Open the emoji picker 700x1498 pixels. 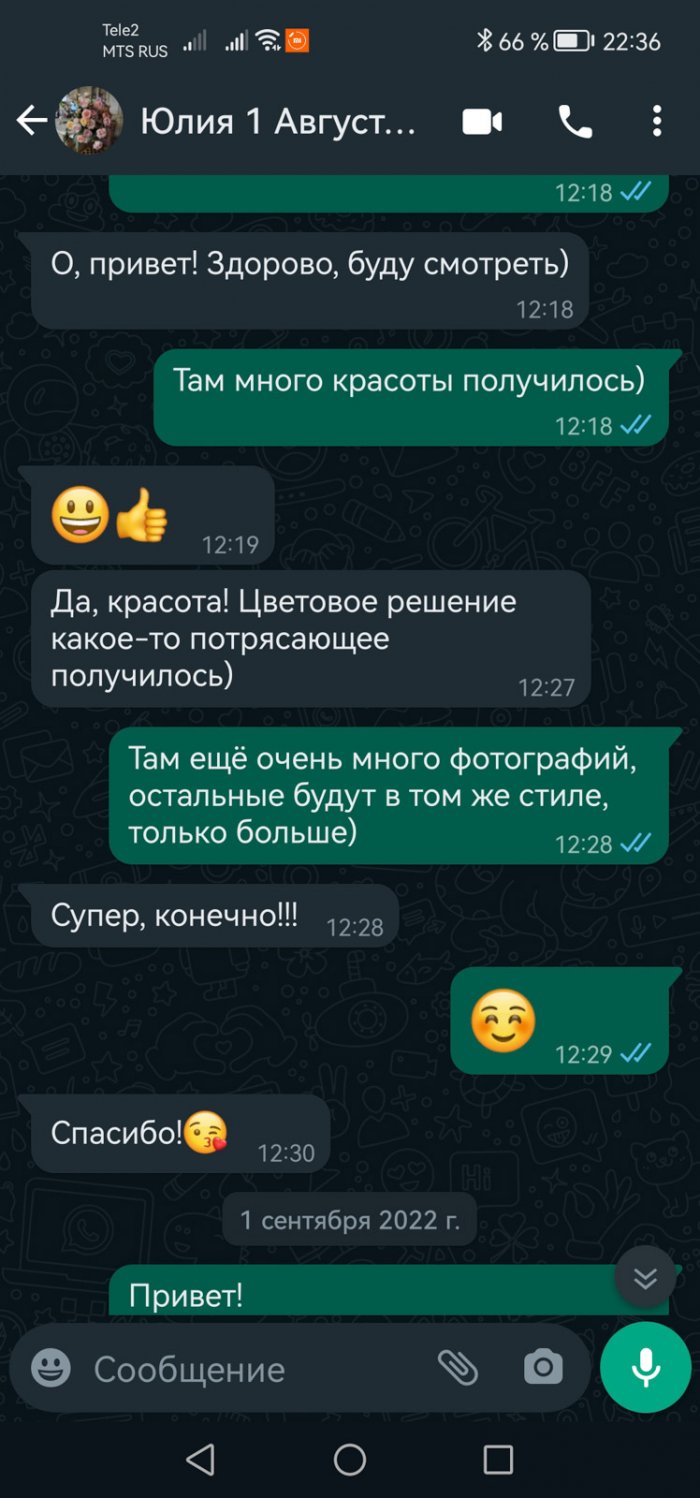coord(51,1367)
